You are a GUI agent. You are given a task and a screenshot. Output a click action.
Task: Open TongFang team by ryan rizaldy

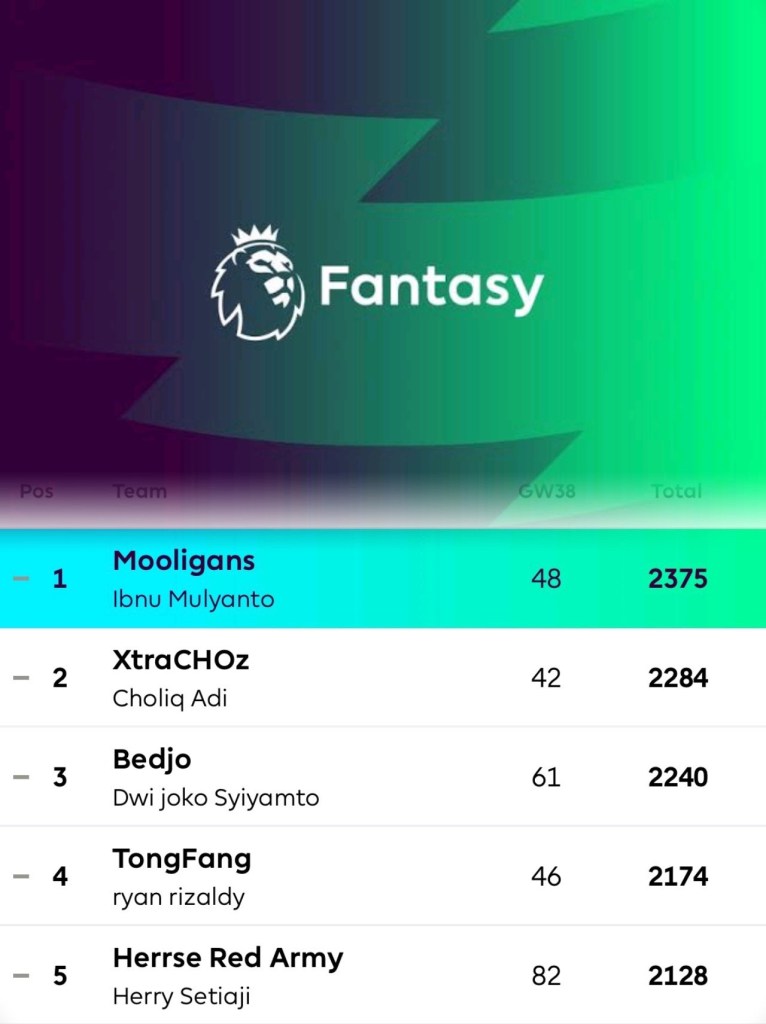(x=182, y=860)
